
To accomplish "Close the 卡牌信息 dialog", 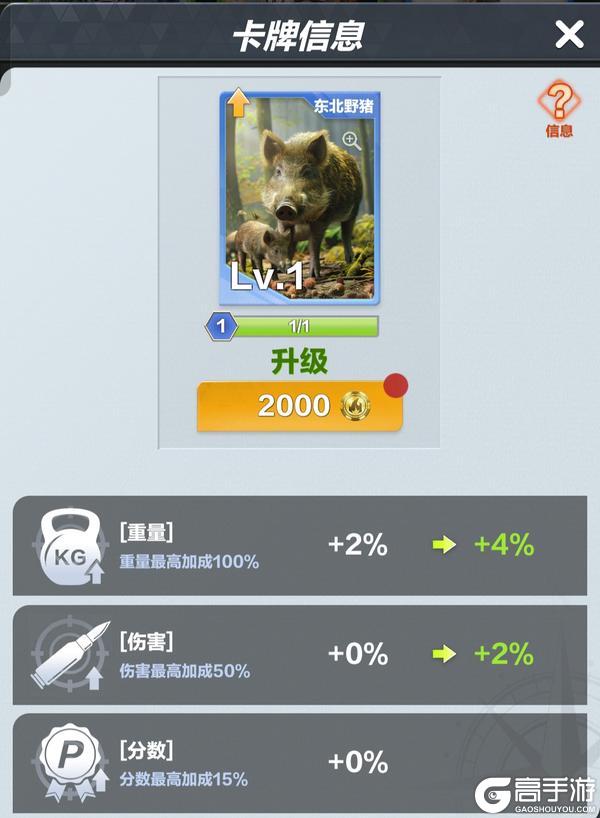I will [x=569, y=35].
